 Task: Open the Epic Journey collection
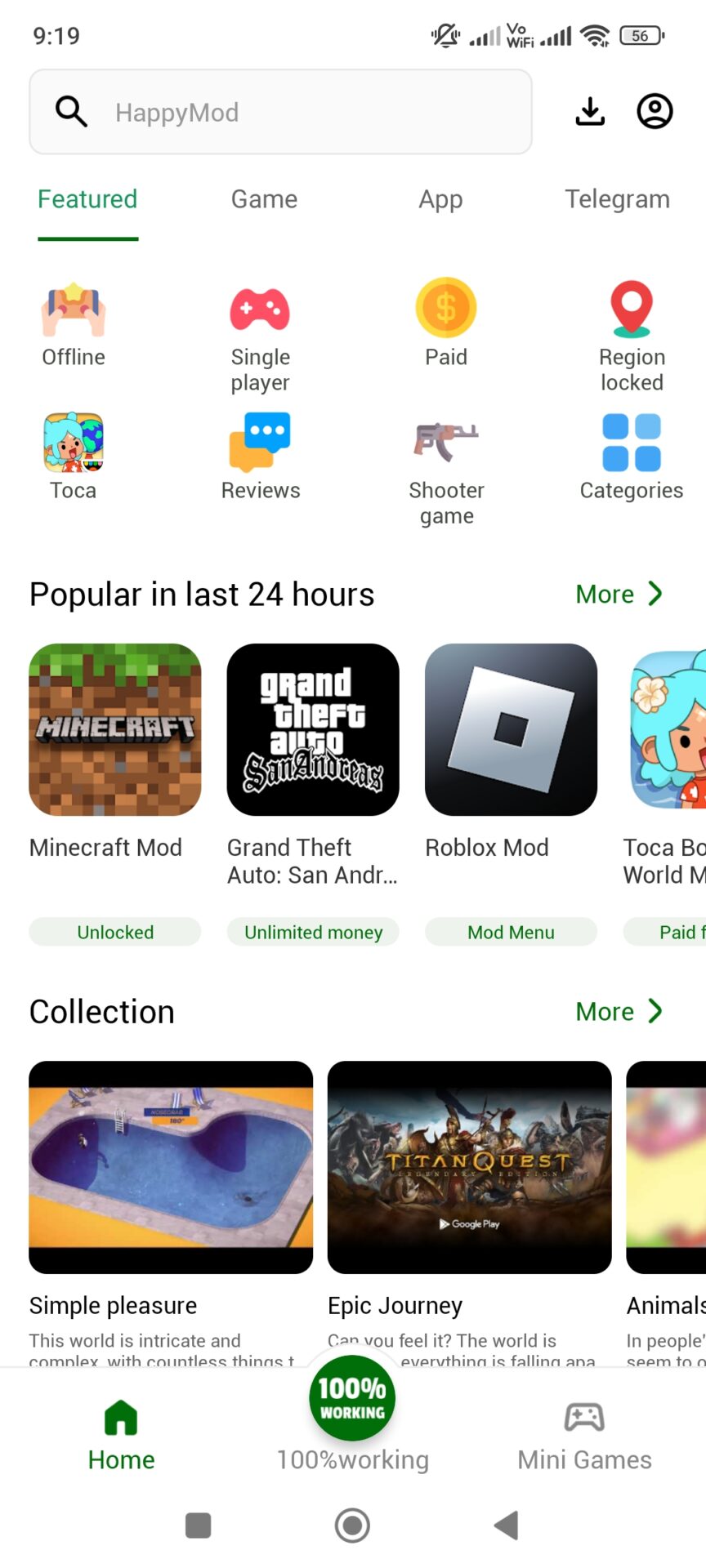point(469,1168)
